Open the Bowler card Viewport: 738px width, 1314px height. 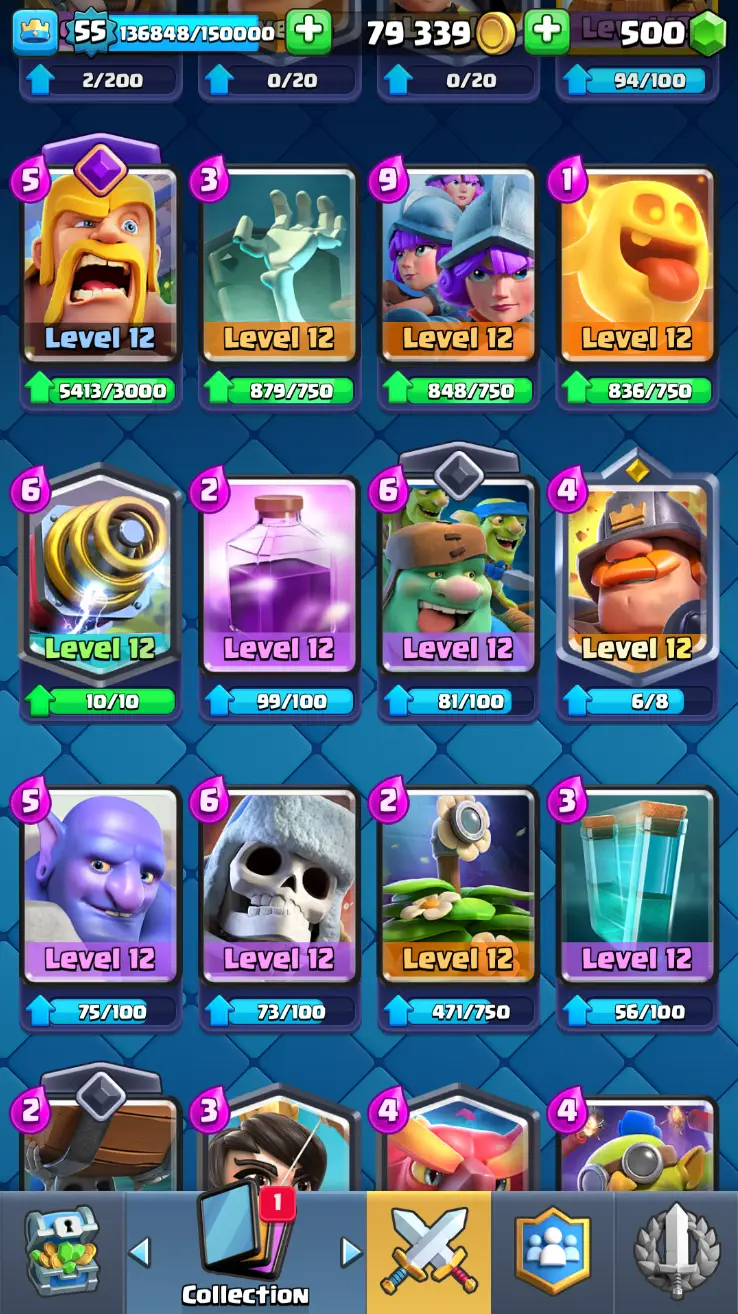pyautogui.click(x=100, y=883)
